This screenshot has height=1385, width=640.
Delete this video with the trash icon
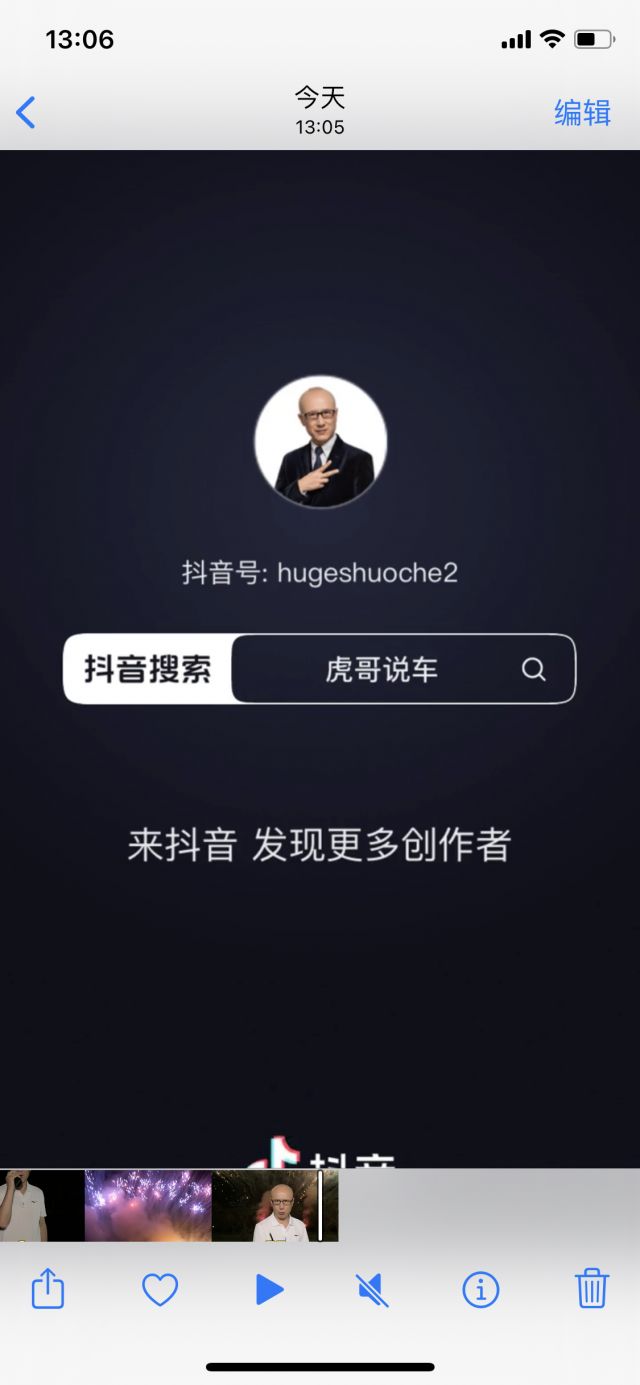pos(592,1289)
